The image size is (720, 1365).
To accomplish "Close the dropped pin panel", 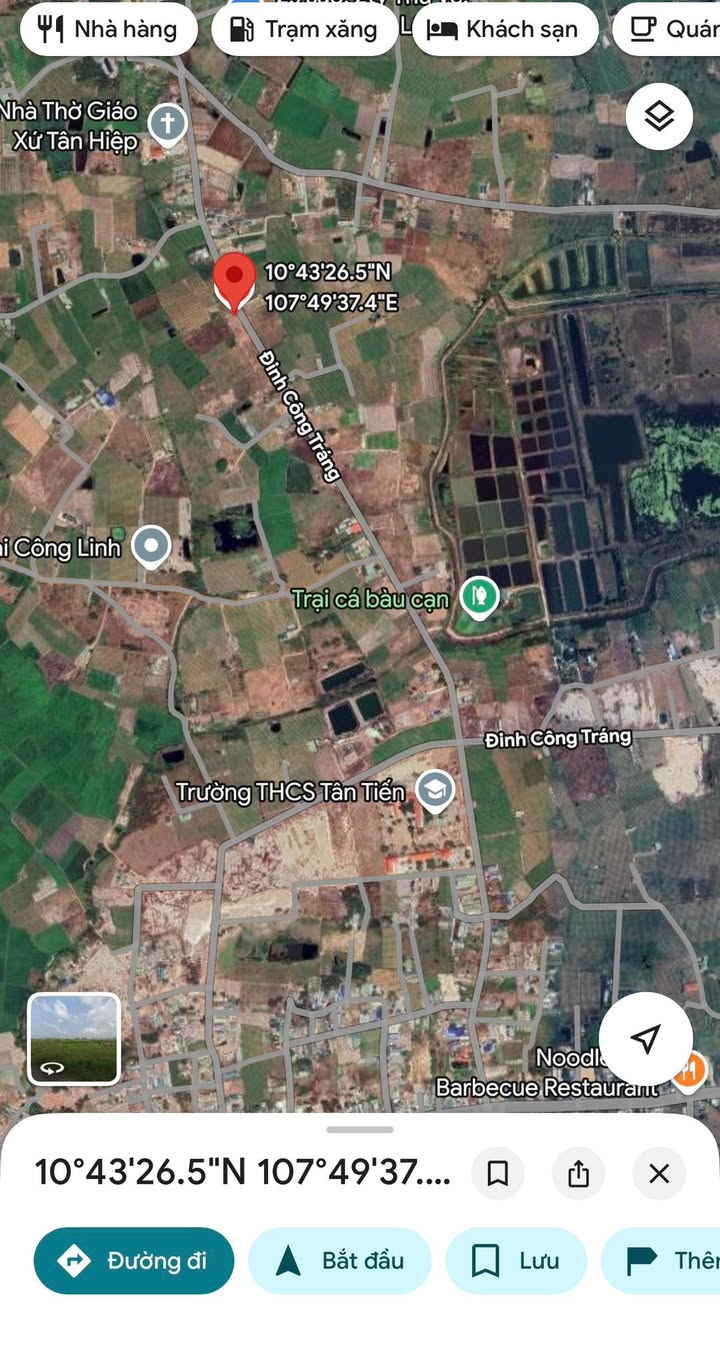I will click(659, 1173).
